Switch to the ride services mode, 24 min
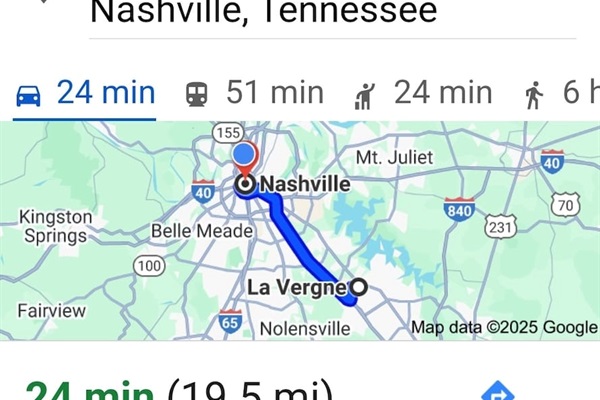The height and width of the screenshot is (400, 600). [x=423, y=93]
